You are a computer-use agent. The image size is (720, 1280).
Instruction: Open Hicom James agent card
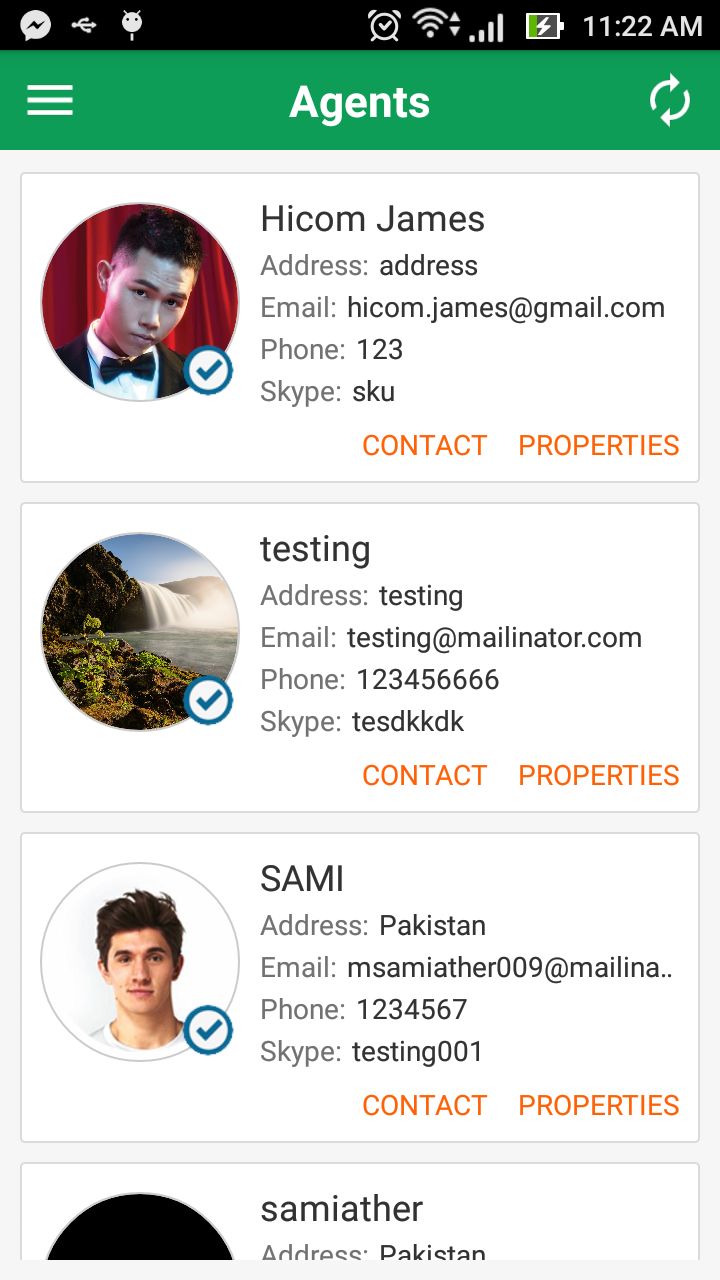[372, 219]
